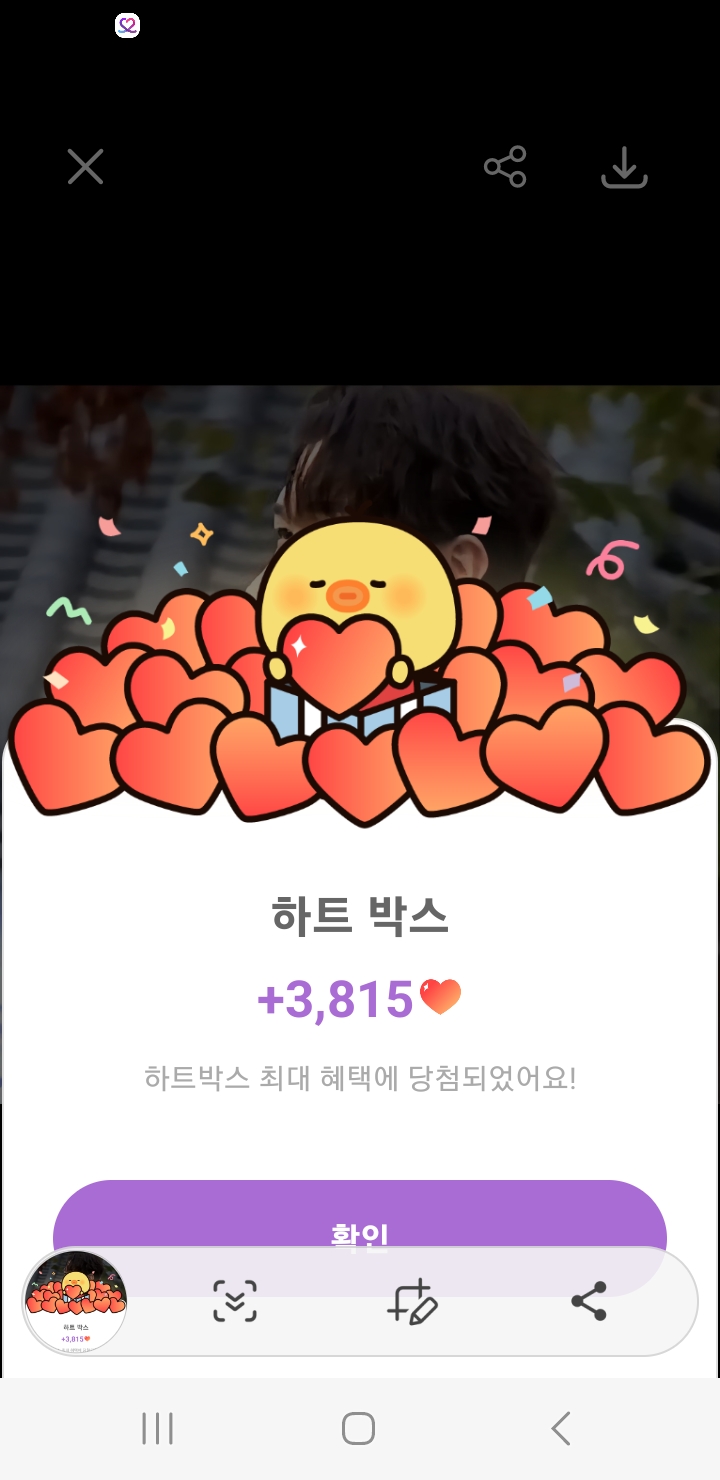This screenshot has width=720, height=1480.
Task: Open the screenshot preview thumbnail
Action: [x=76, y=1302]
